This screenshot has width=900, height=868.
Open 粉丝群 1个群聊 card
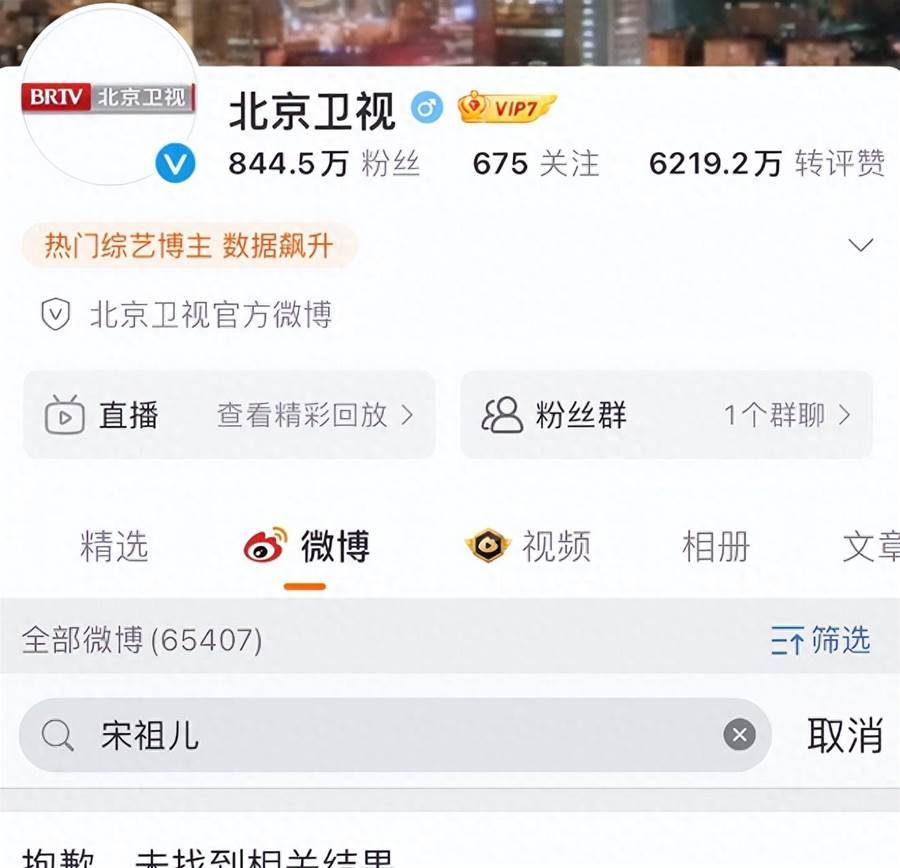tap(666, 415)
